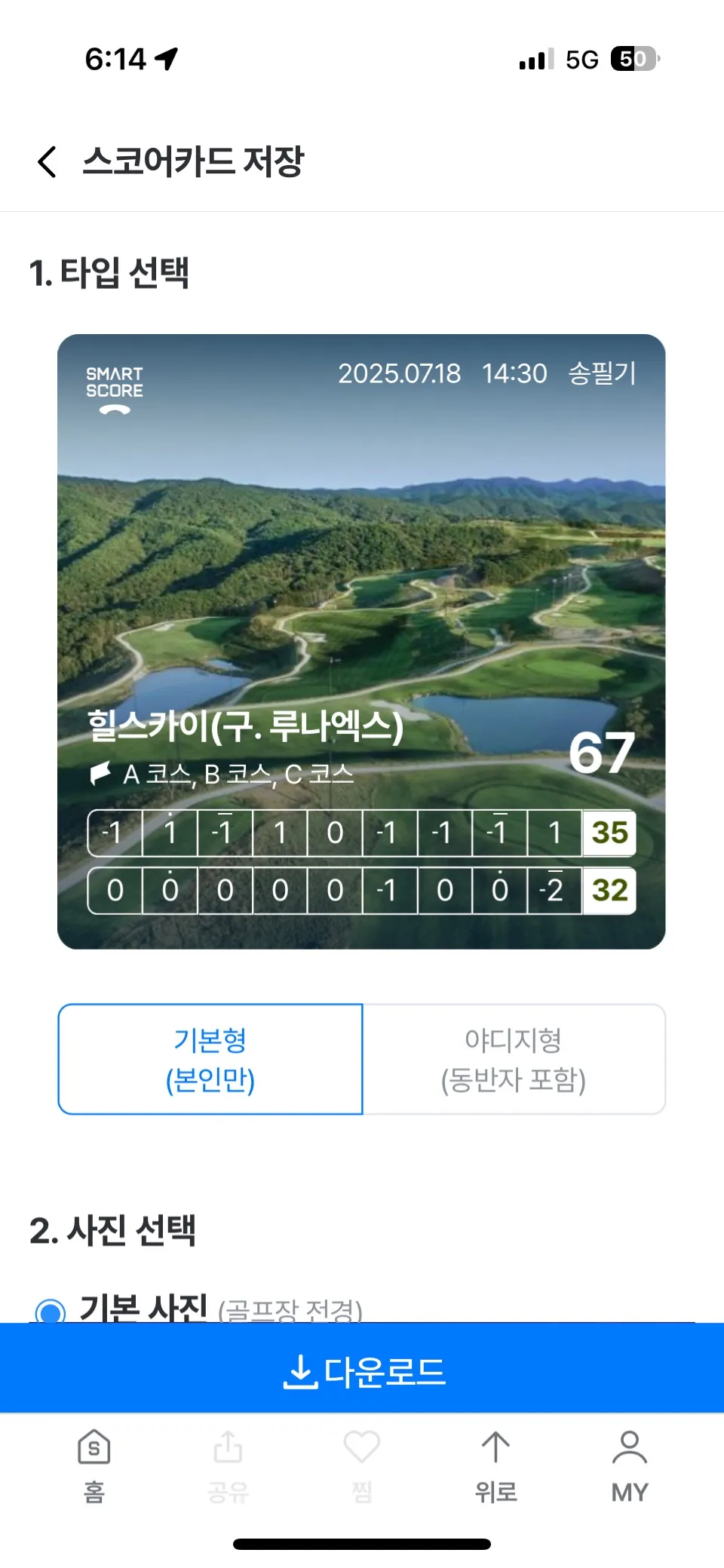Switch scorecard type to 야디지형 (동반자 포함)
This screenshot has height=1568, width=724.
click(x=516, y=1059)
